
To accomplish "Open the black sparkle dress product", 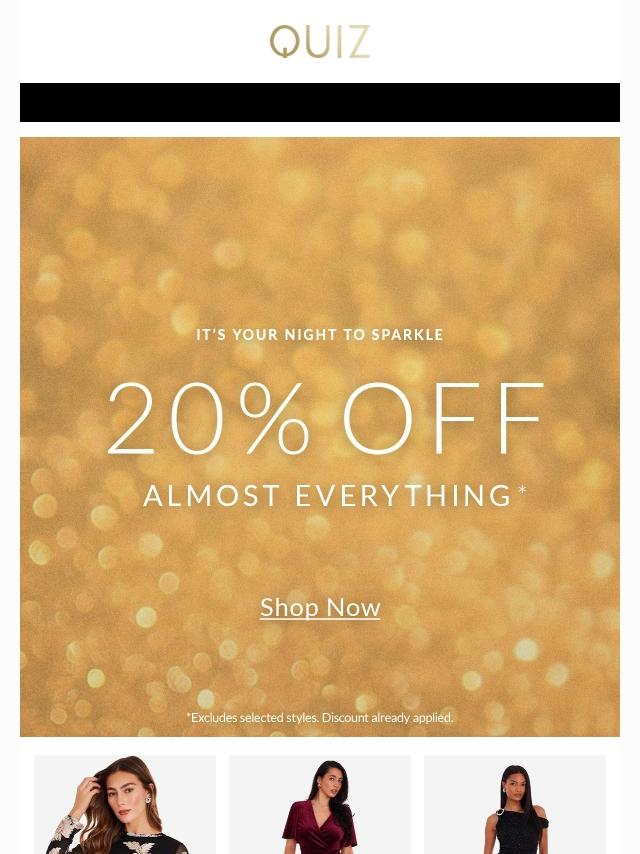I will coord(515,805).
